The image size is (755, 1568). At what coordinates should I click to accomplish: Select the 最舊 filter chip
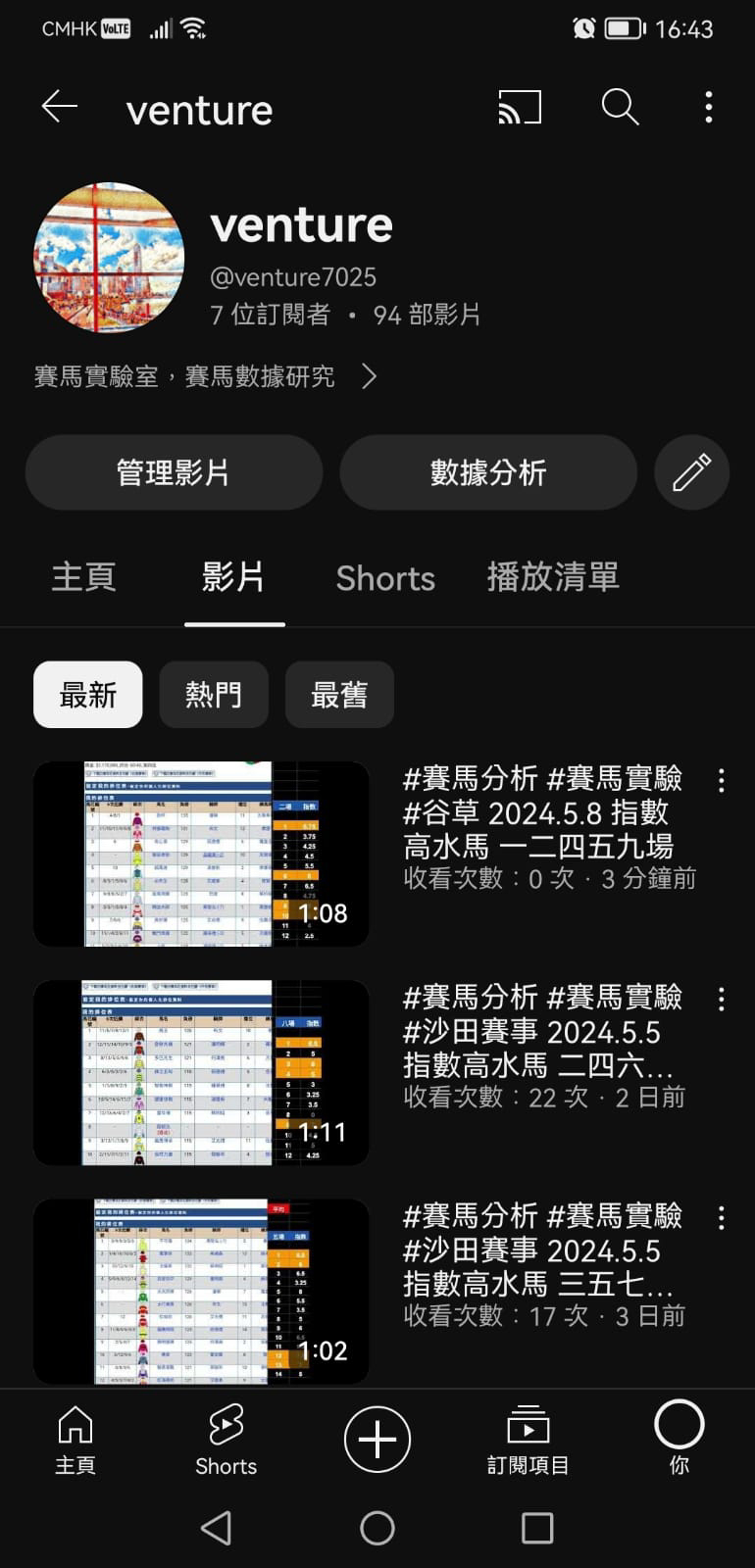click(x=339, y=695)
